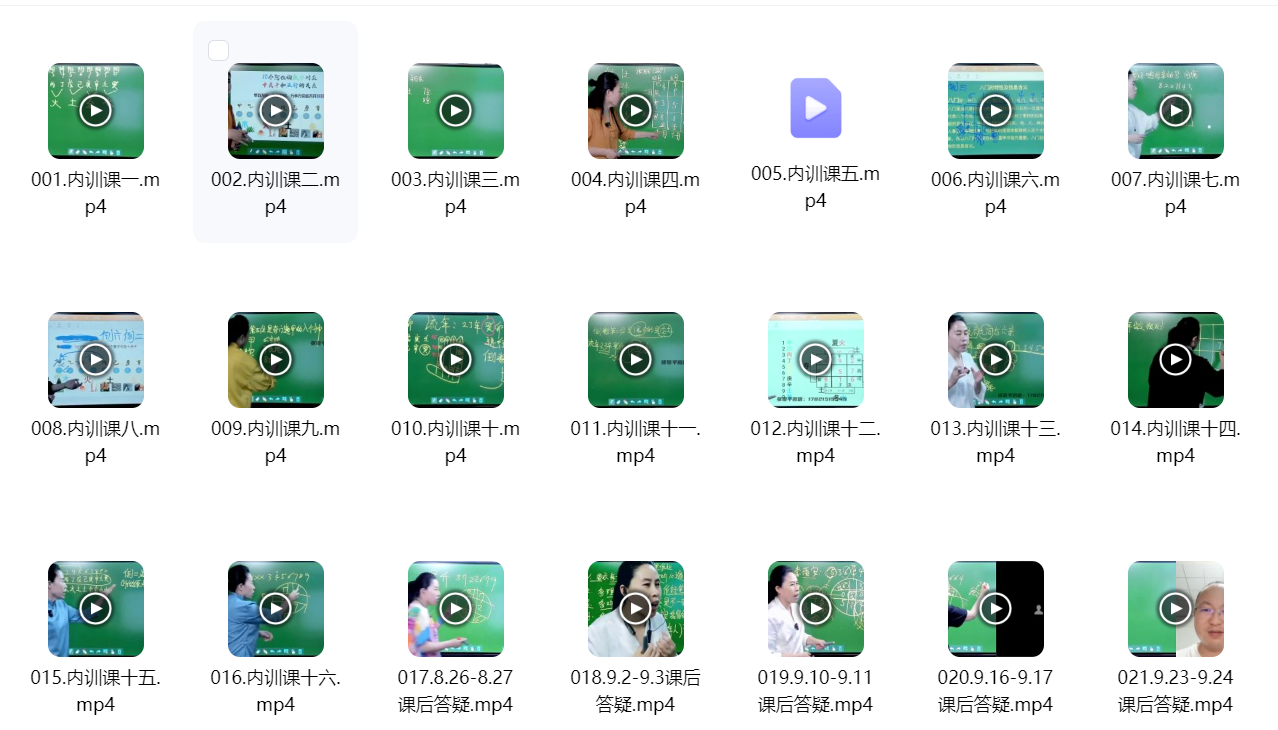Open 017.8.26-8.27课后答疑.mp4

(456, 608)
